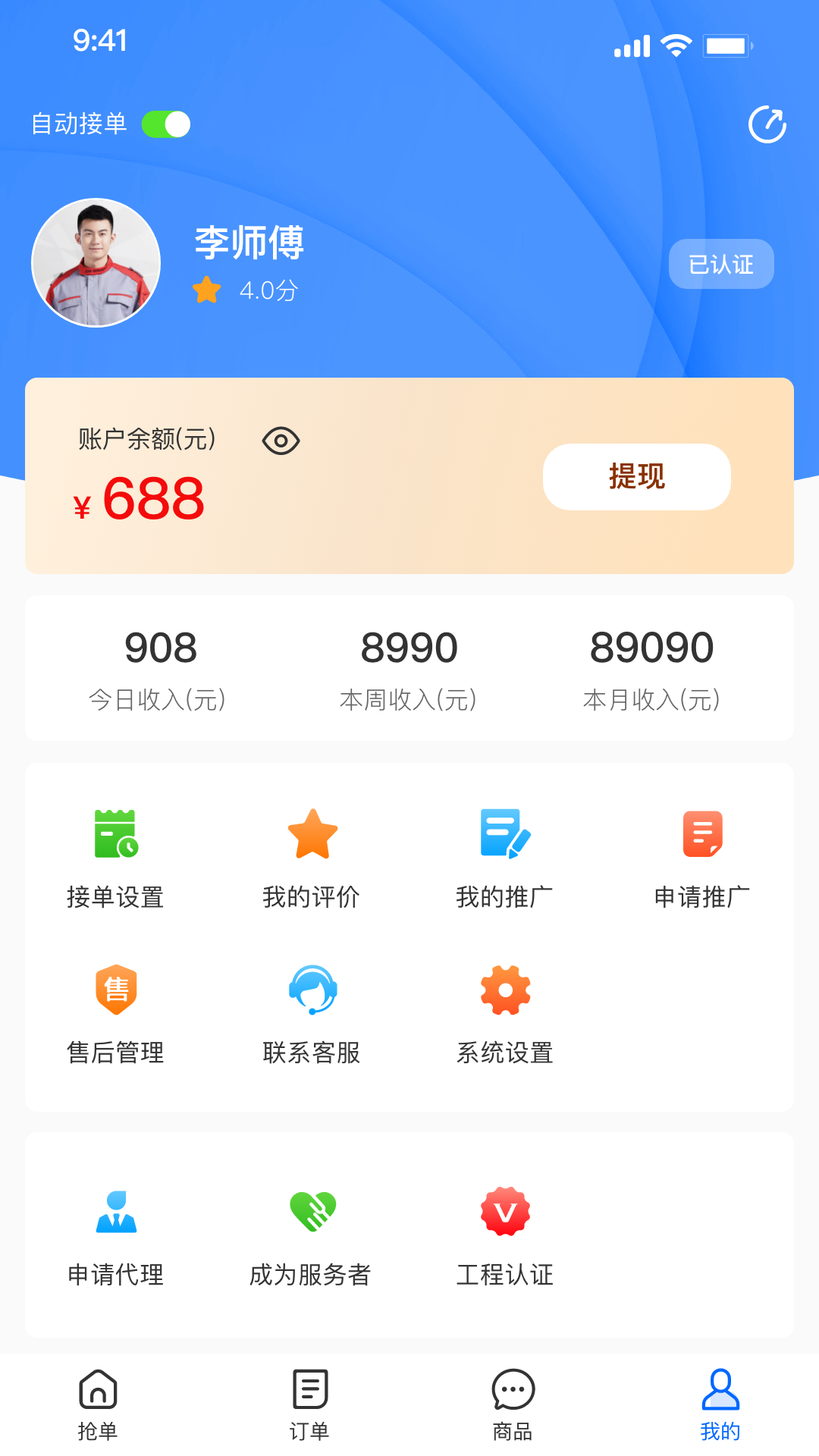Tap the 已认证 verified badge
This screenshot has width=819, height=1456.
coord(720,263)
